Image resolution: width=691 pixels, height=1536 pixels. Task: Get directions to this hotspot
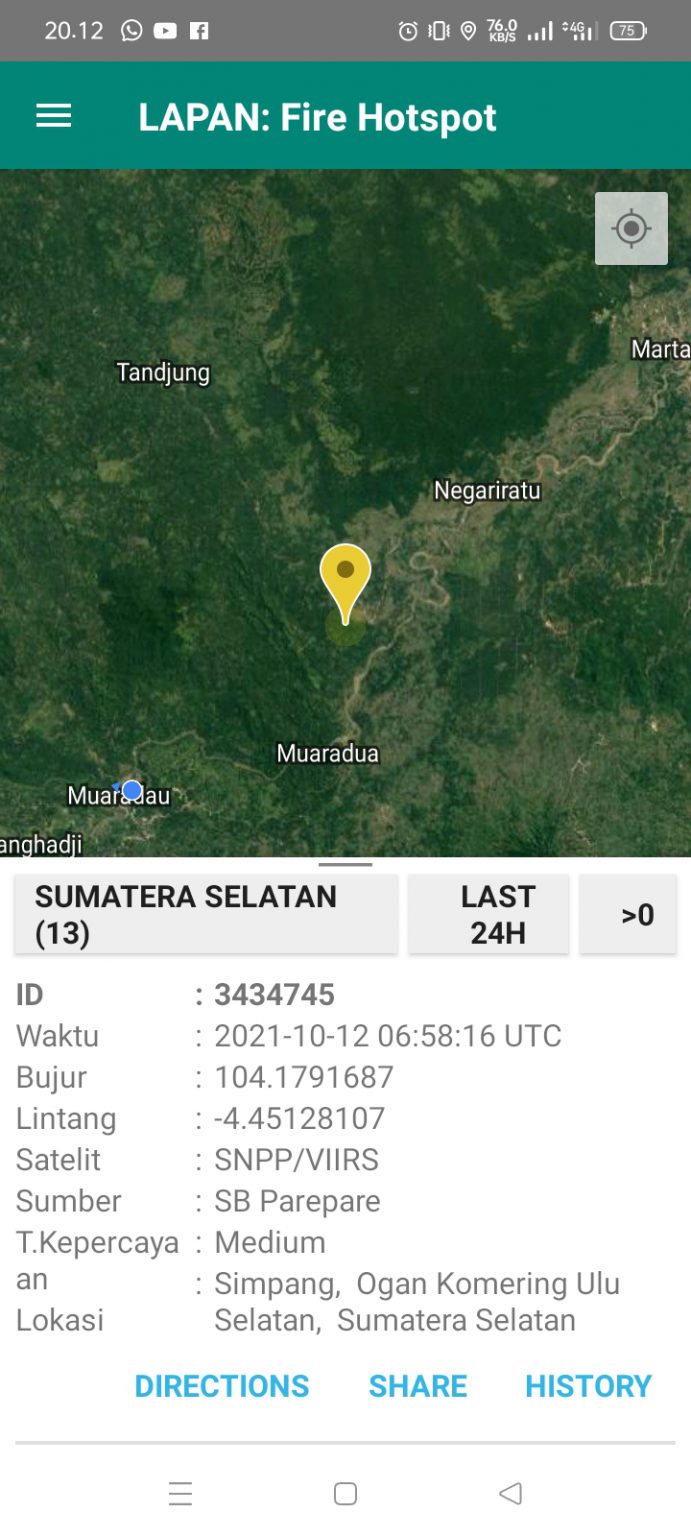coord(222,1386)
